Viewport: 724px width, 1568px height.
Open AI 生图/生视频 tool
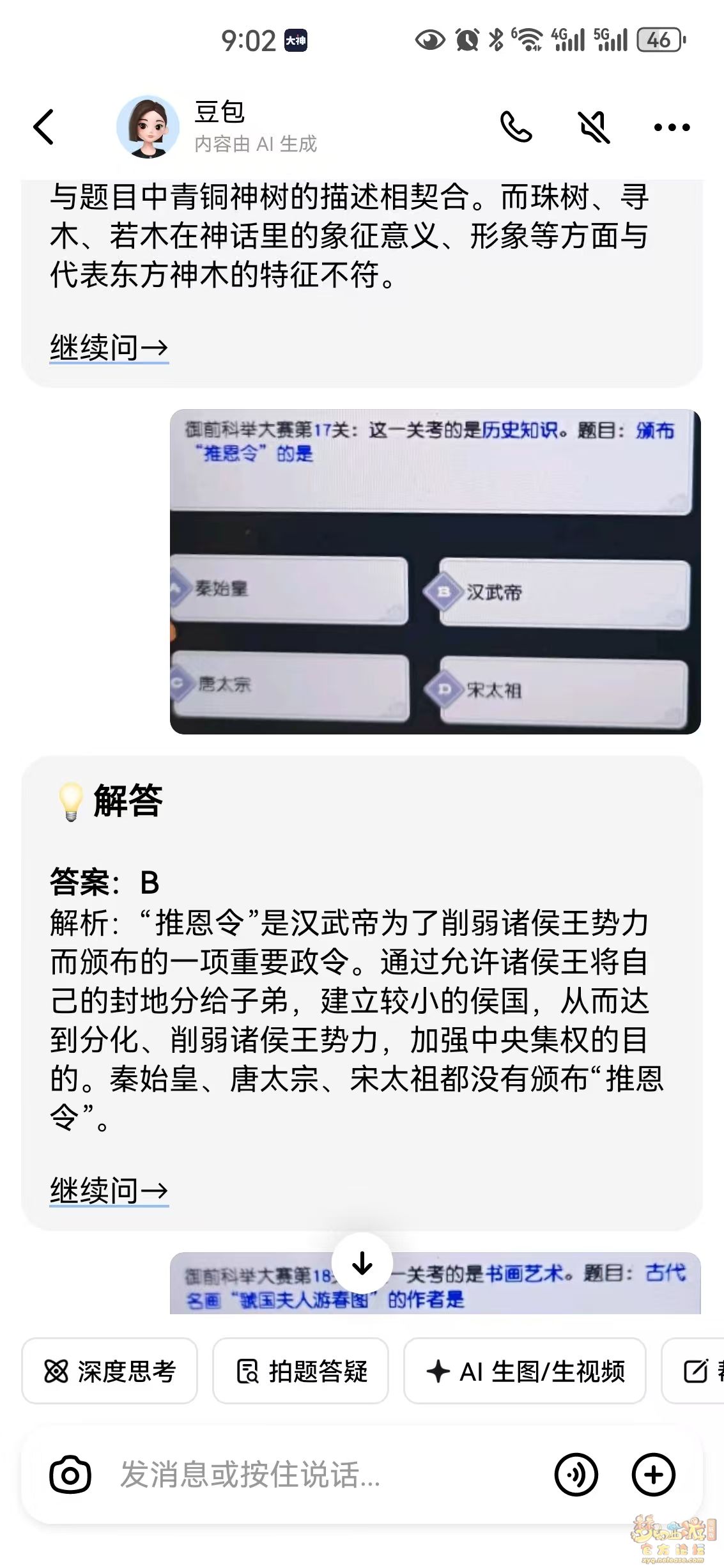(x=525, y=1372)
